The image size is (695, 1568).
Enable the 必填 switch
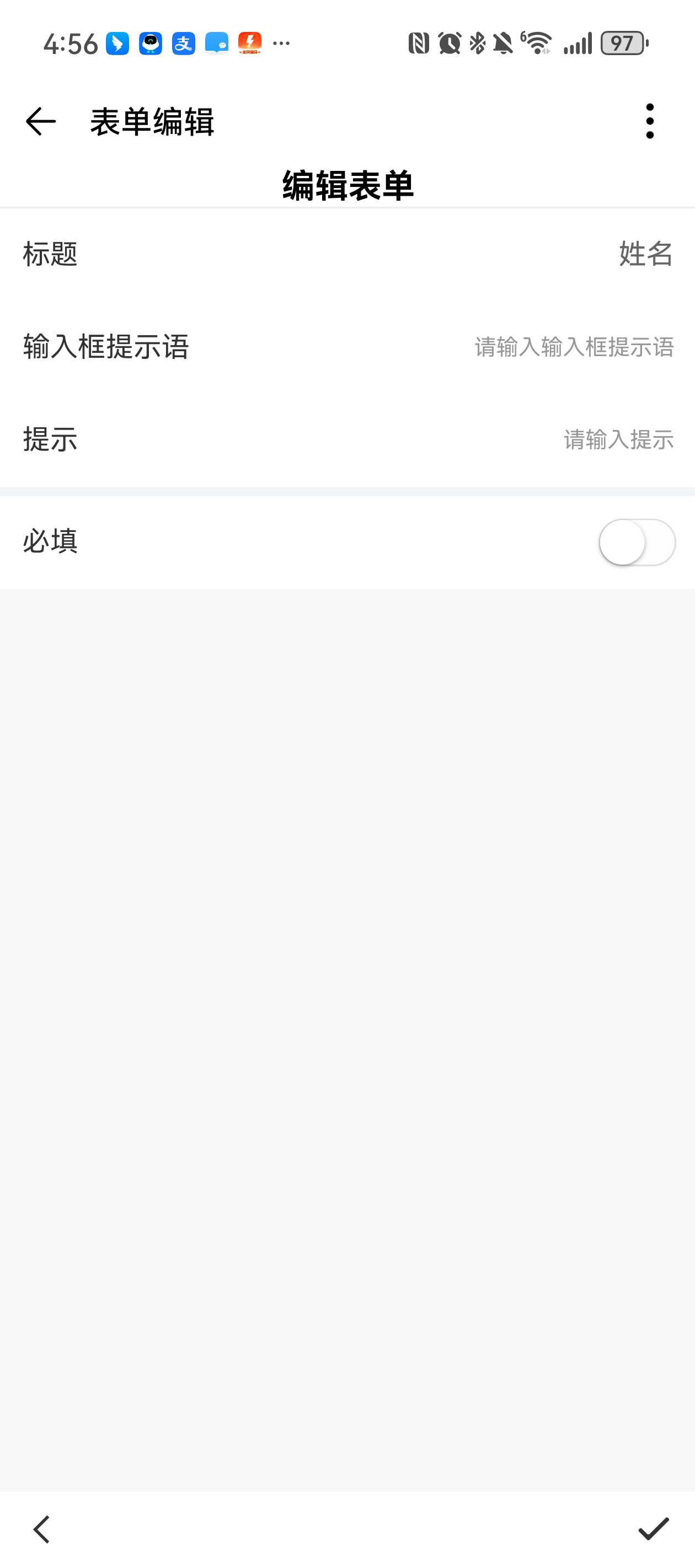(637, 542)
